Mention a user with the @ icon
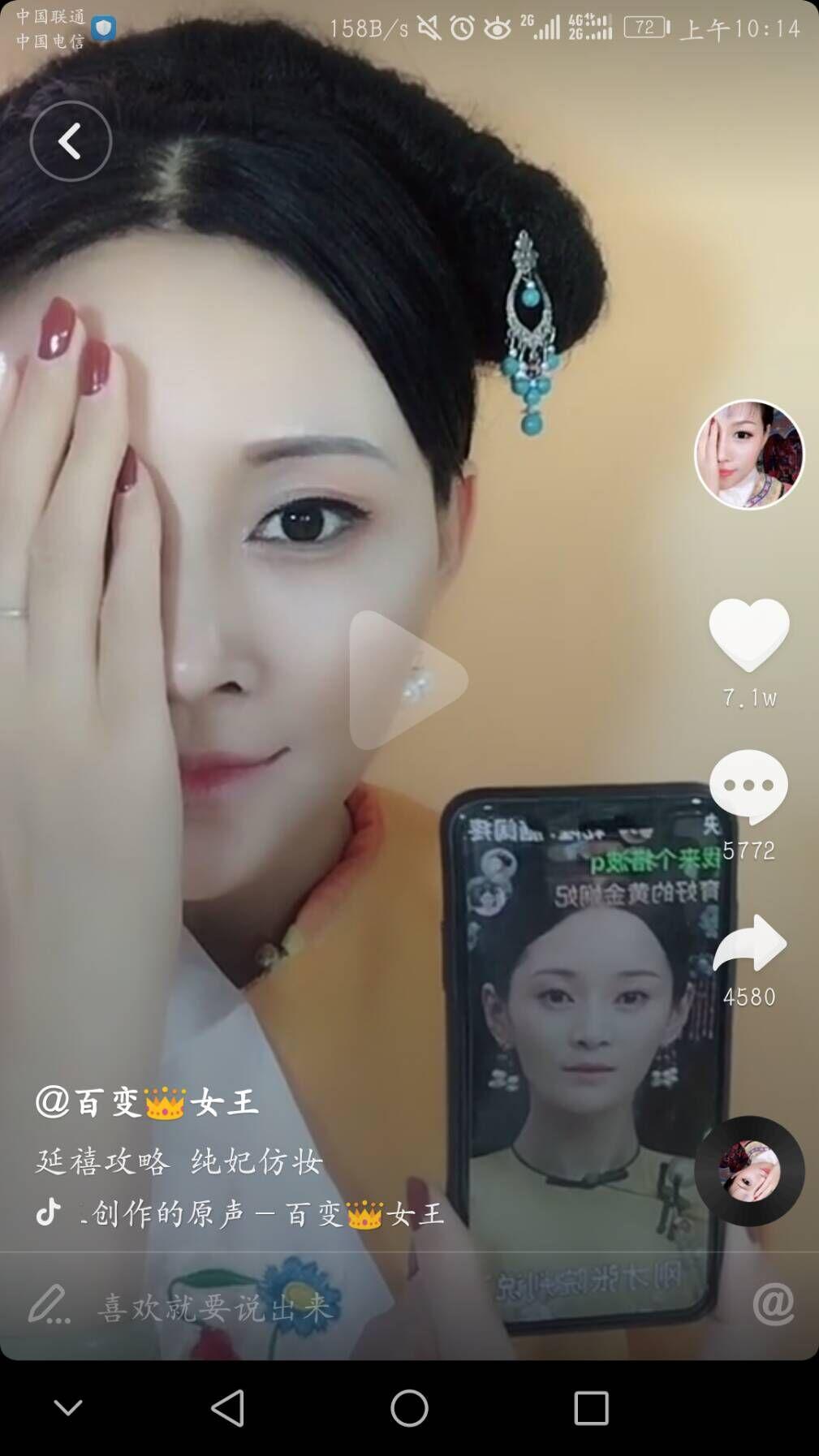The image size is (819, 1456). [x=773, y=1304]
